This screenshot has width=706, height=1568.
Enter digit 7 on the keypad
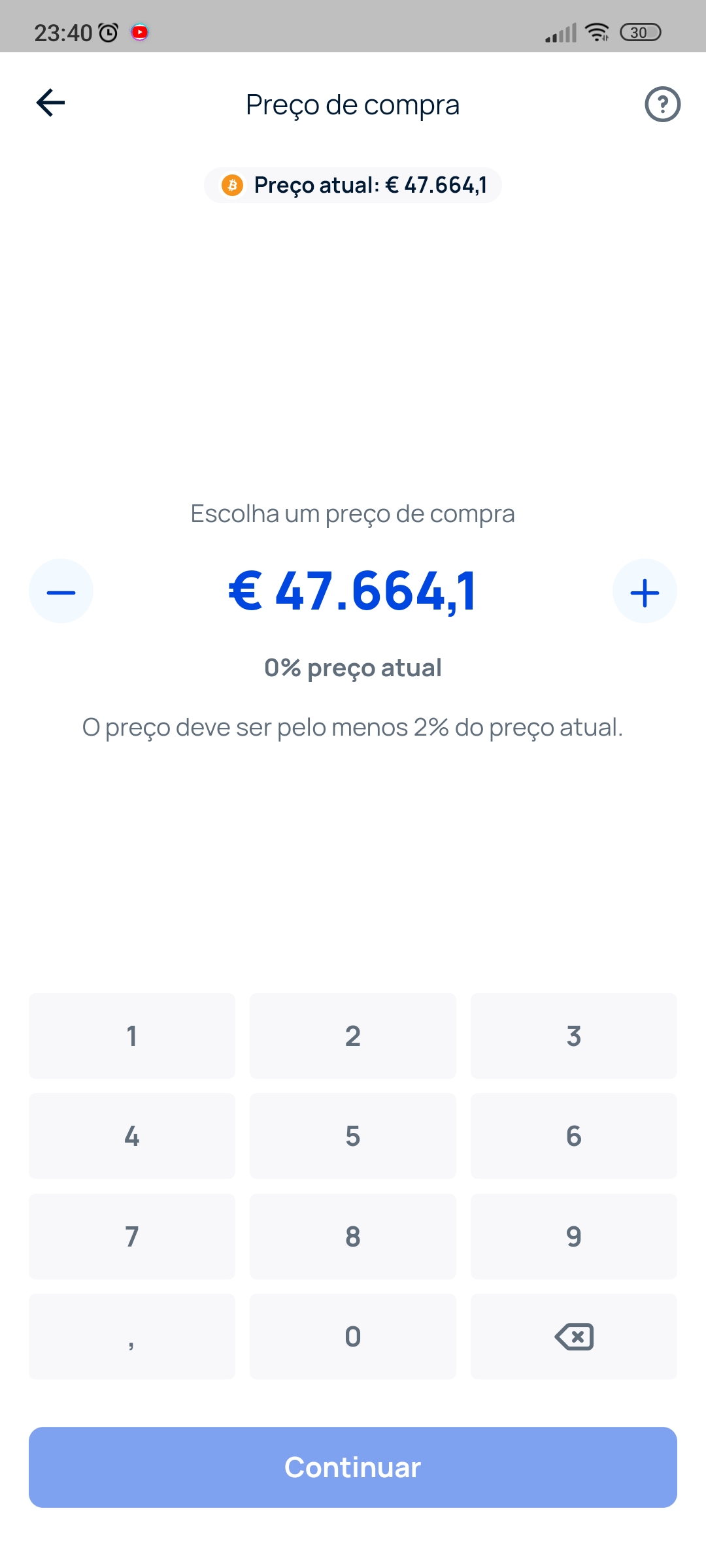click(132, 1237)
